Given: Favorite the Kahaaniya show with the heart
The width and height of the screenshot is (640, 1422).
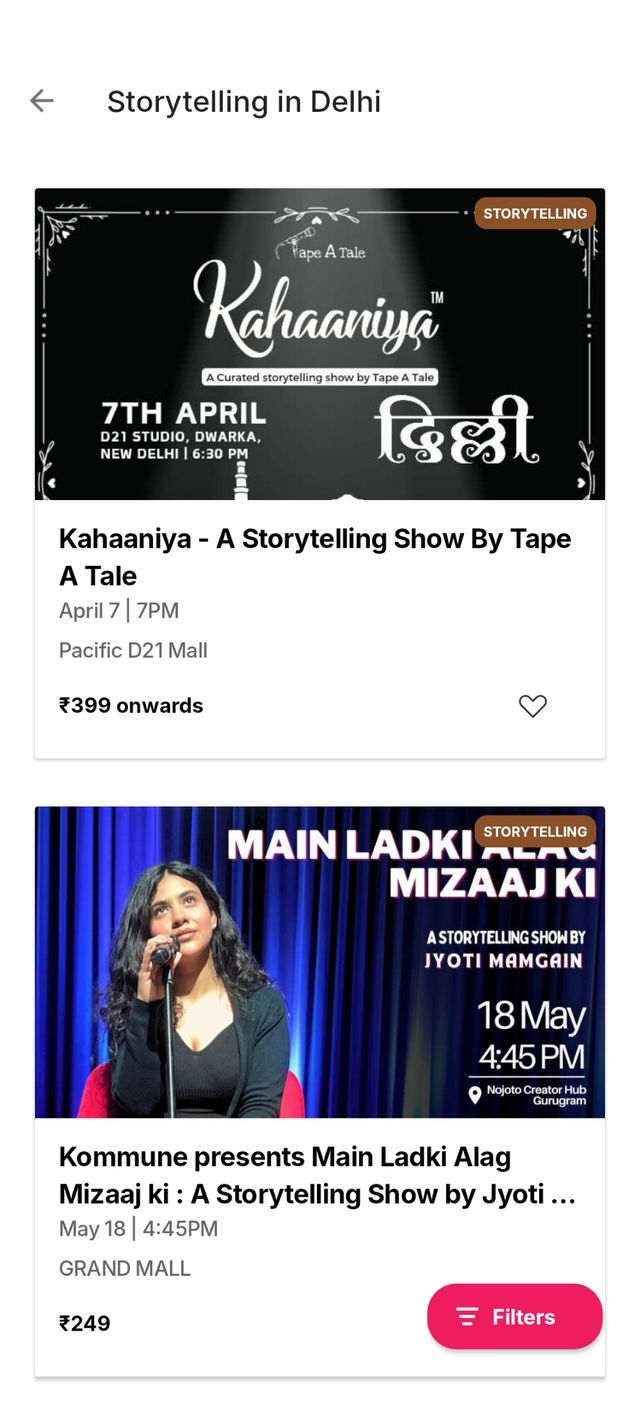Looking at the screenshot, I should [x=533, y=706].
